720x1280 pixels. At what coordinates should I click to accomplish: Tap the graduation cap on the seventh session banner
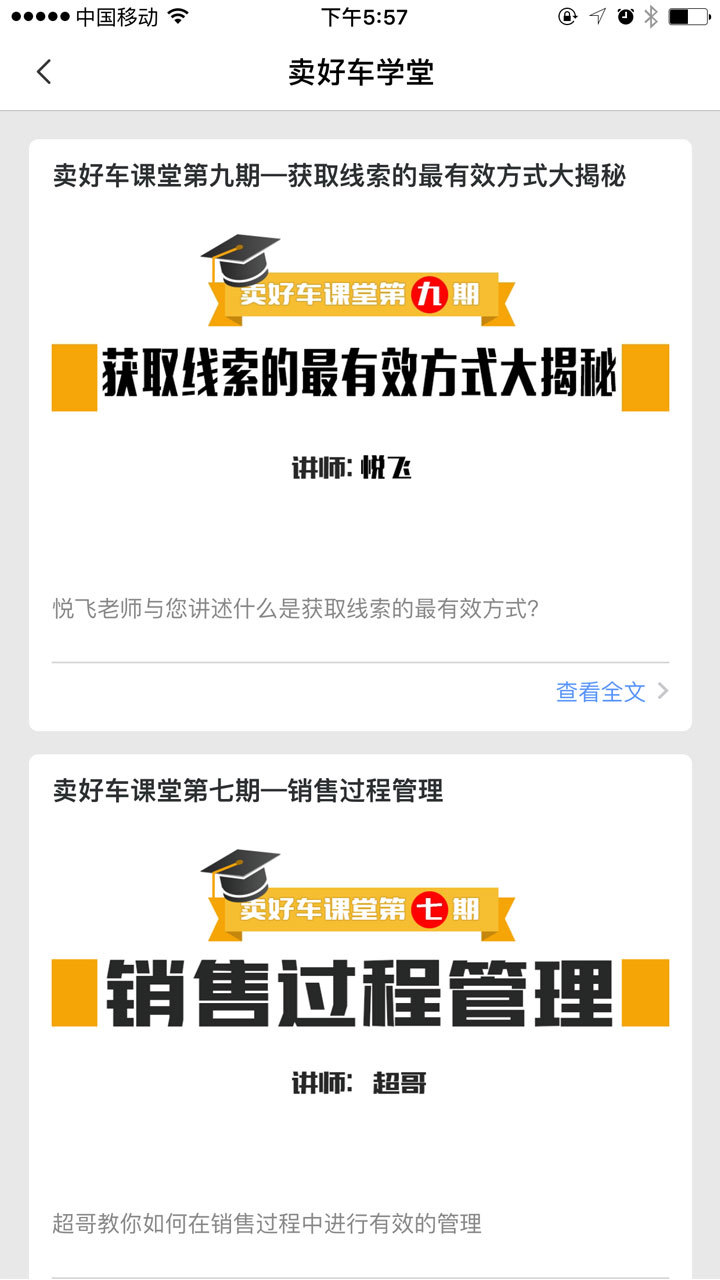pyautogui.click(x=240, y=872)
